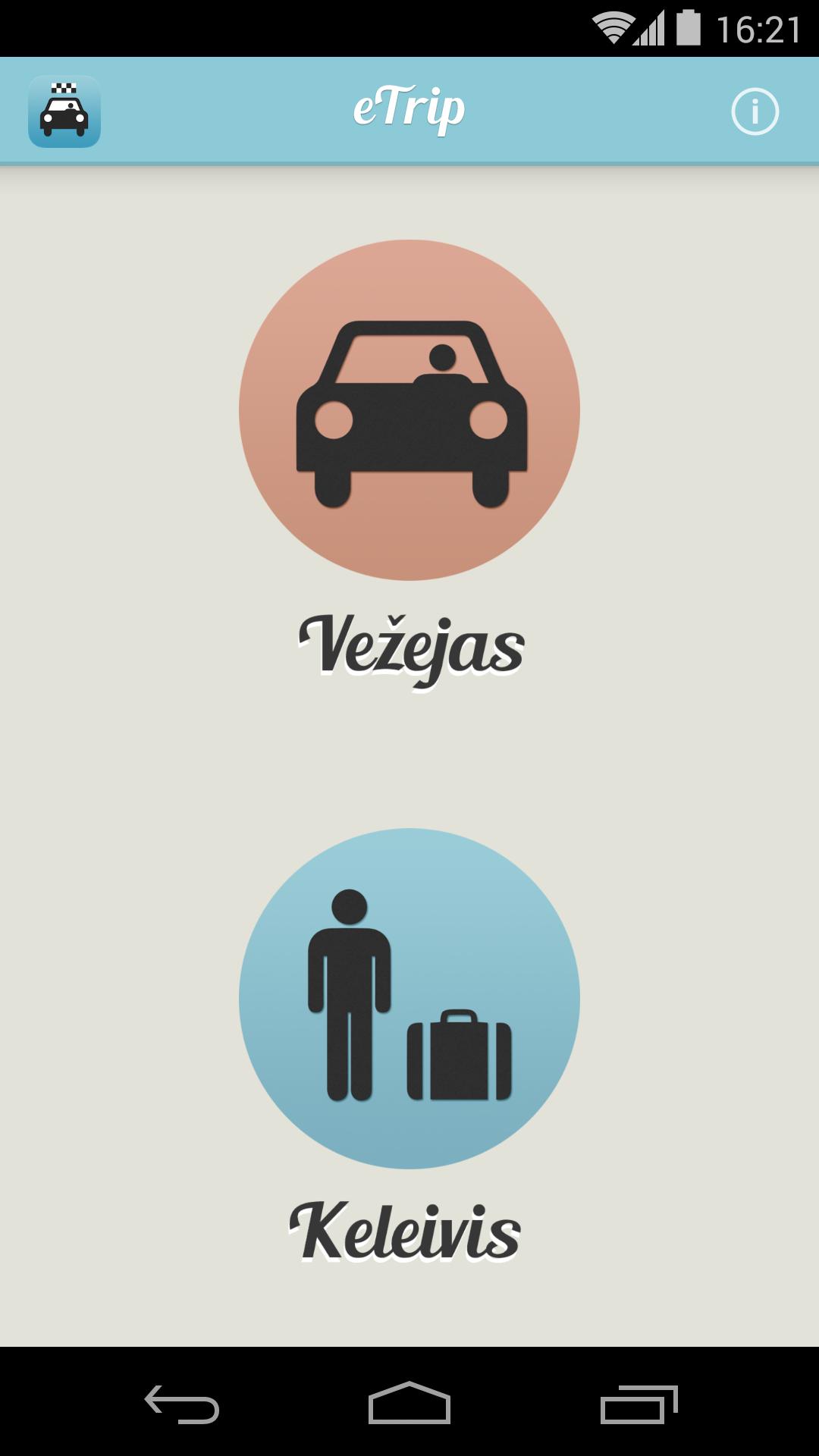Screen dimensions: 819x1456
Task: Open the info icon in the header
Action: 755,112
